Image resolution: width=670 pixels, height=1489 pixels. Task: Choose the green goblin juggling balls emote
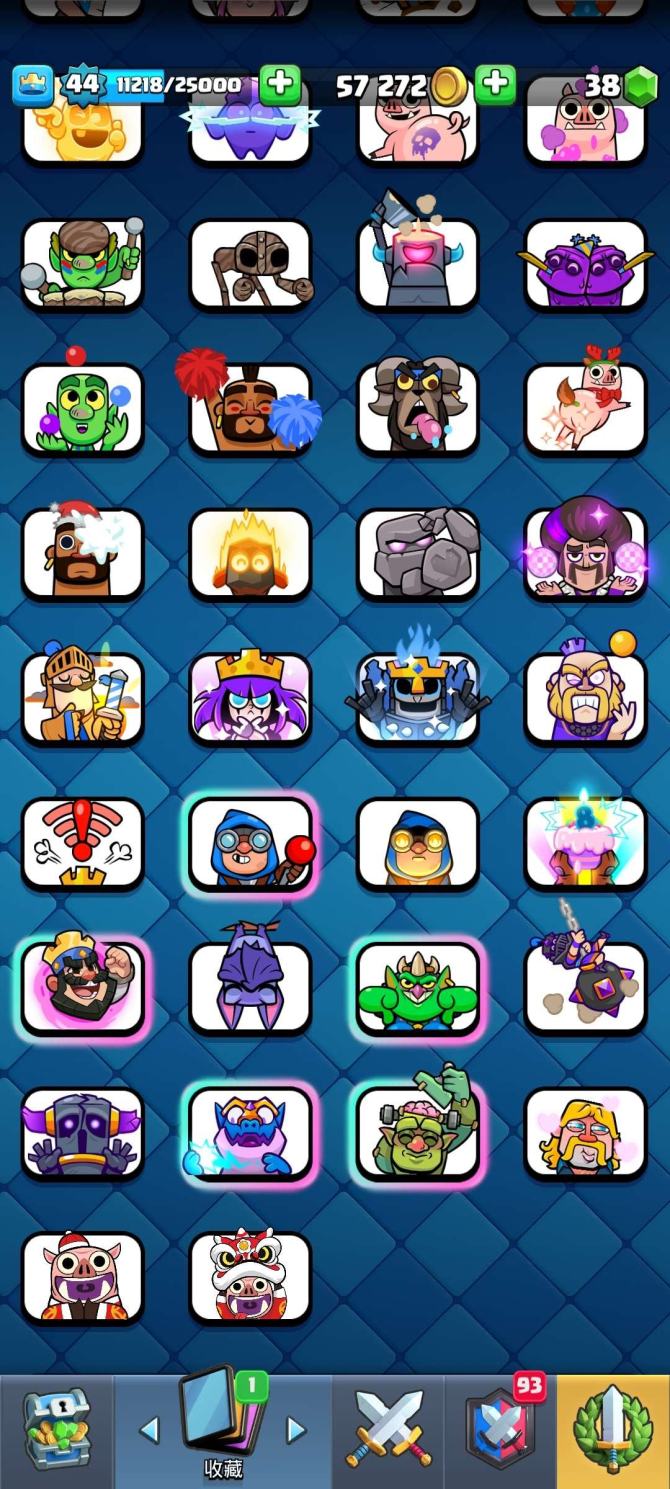coord(83,409)
